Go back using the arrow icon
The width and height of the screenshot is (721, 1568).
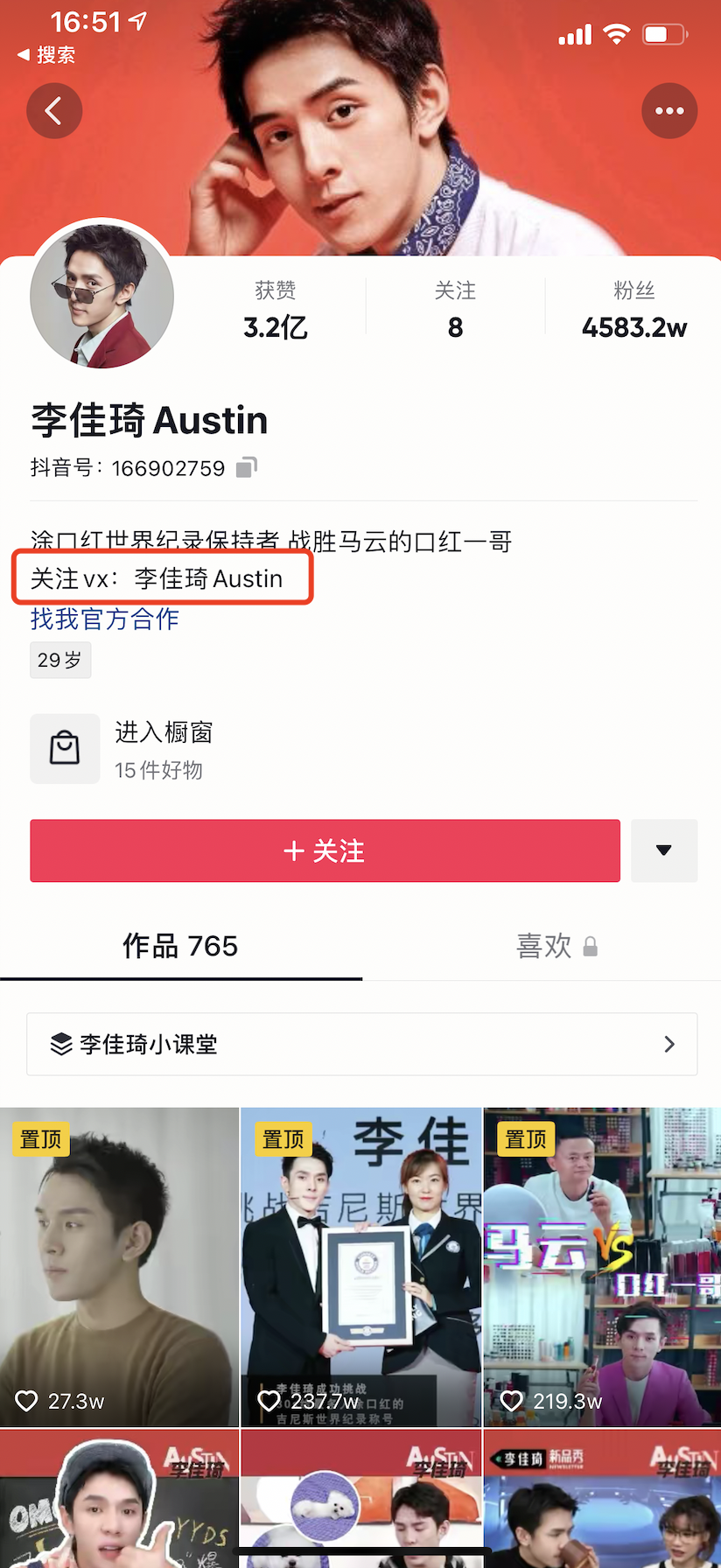(53, 111)
